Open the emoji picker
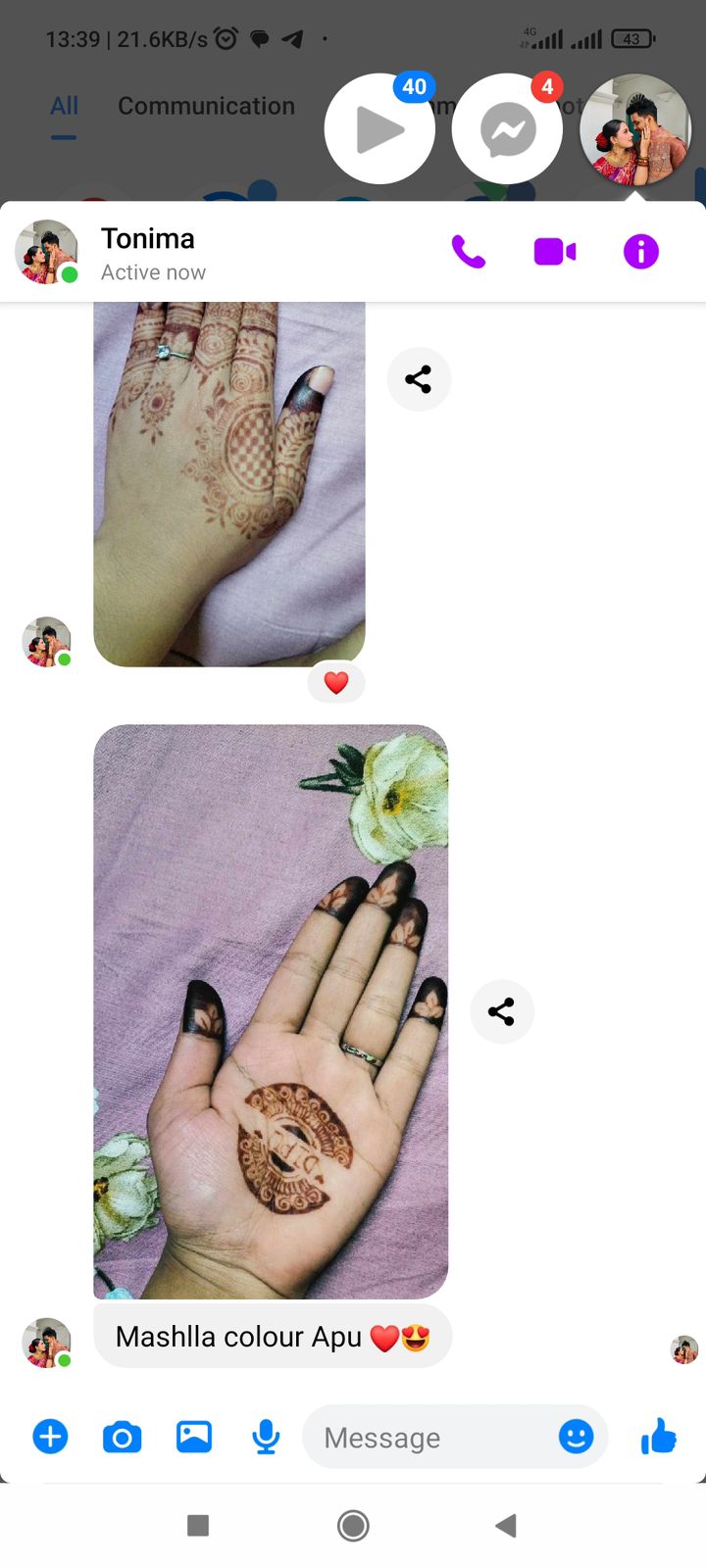The height and width of the screenshot is (1568, 706). [576, 1437]
